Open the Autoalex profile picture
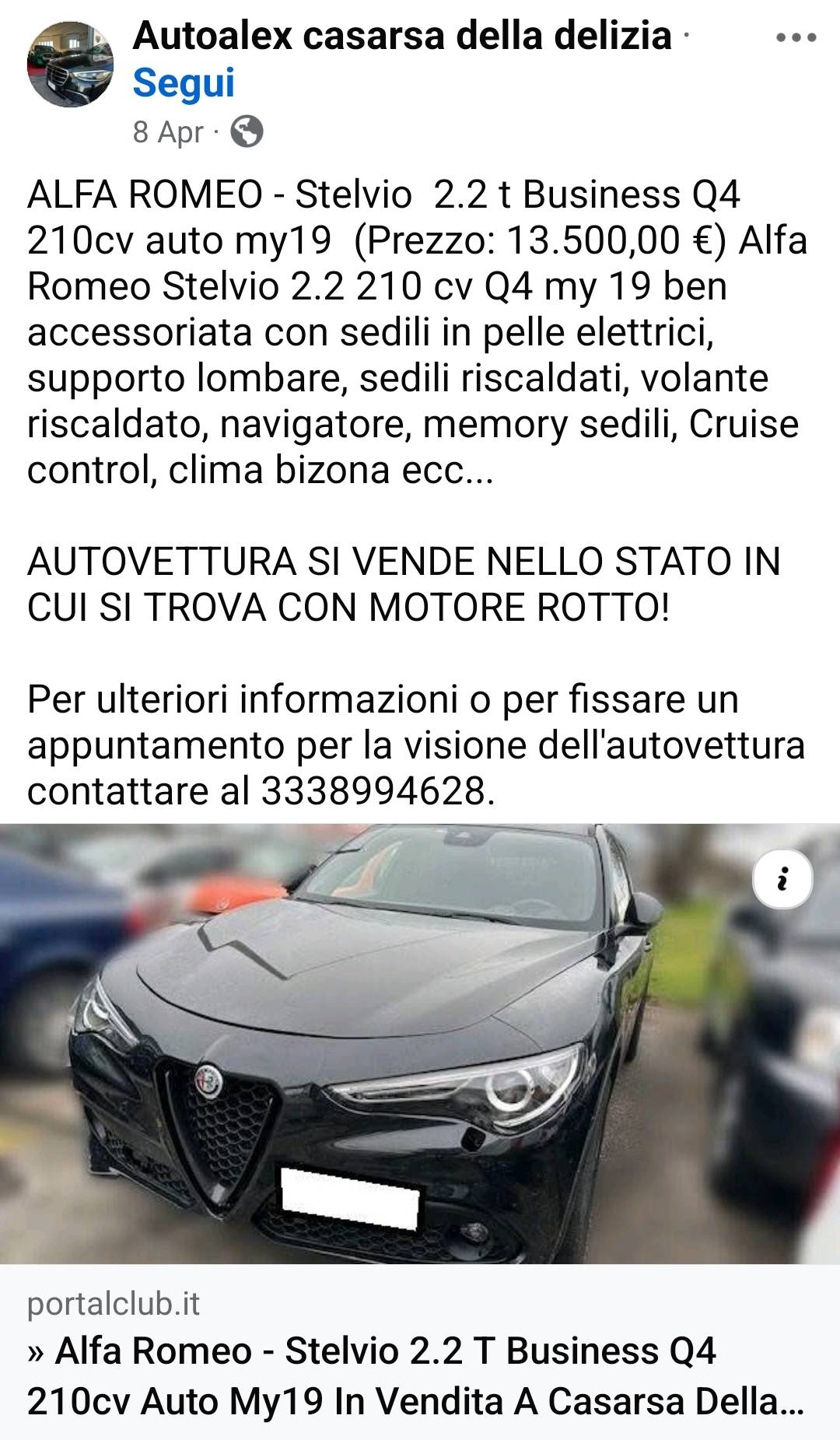Screen dimensions: 840x1440 coord(71,65)
